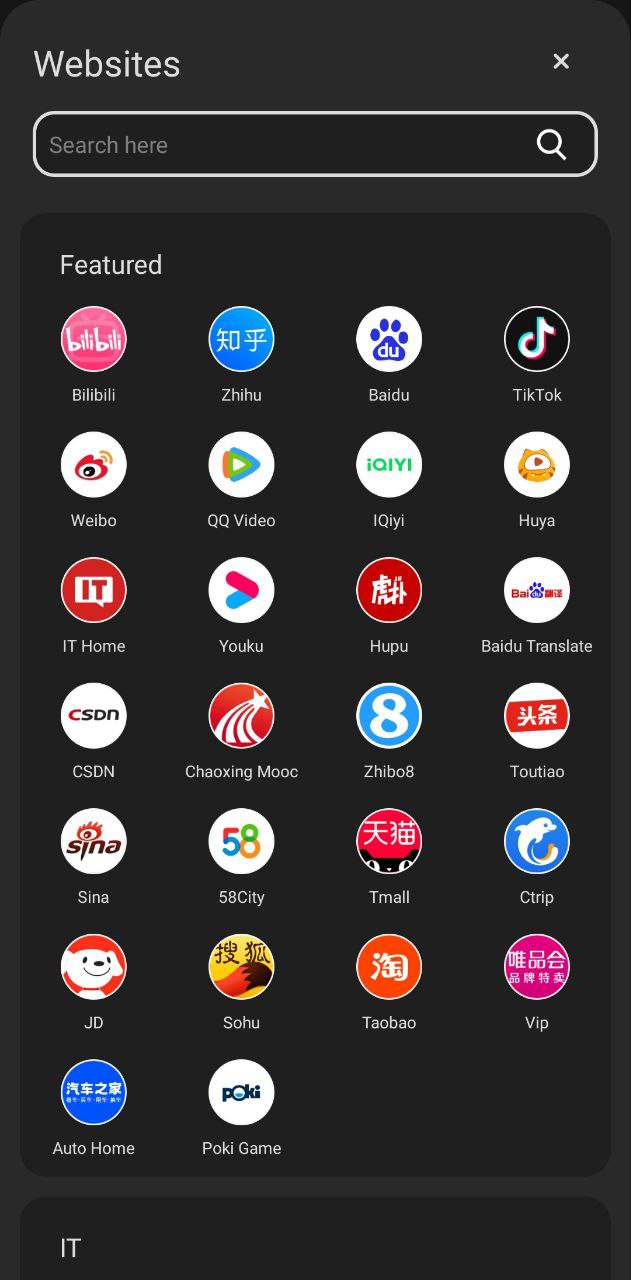Launch the Baidu shortcut
The height and width of the screenshot is (1280, 631).
pyautogui.click(x=389, y=340)
